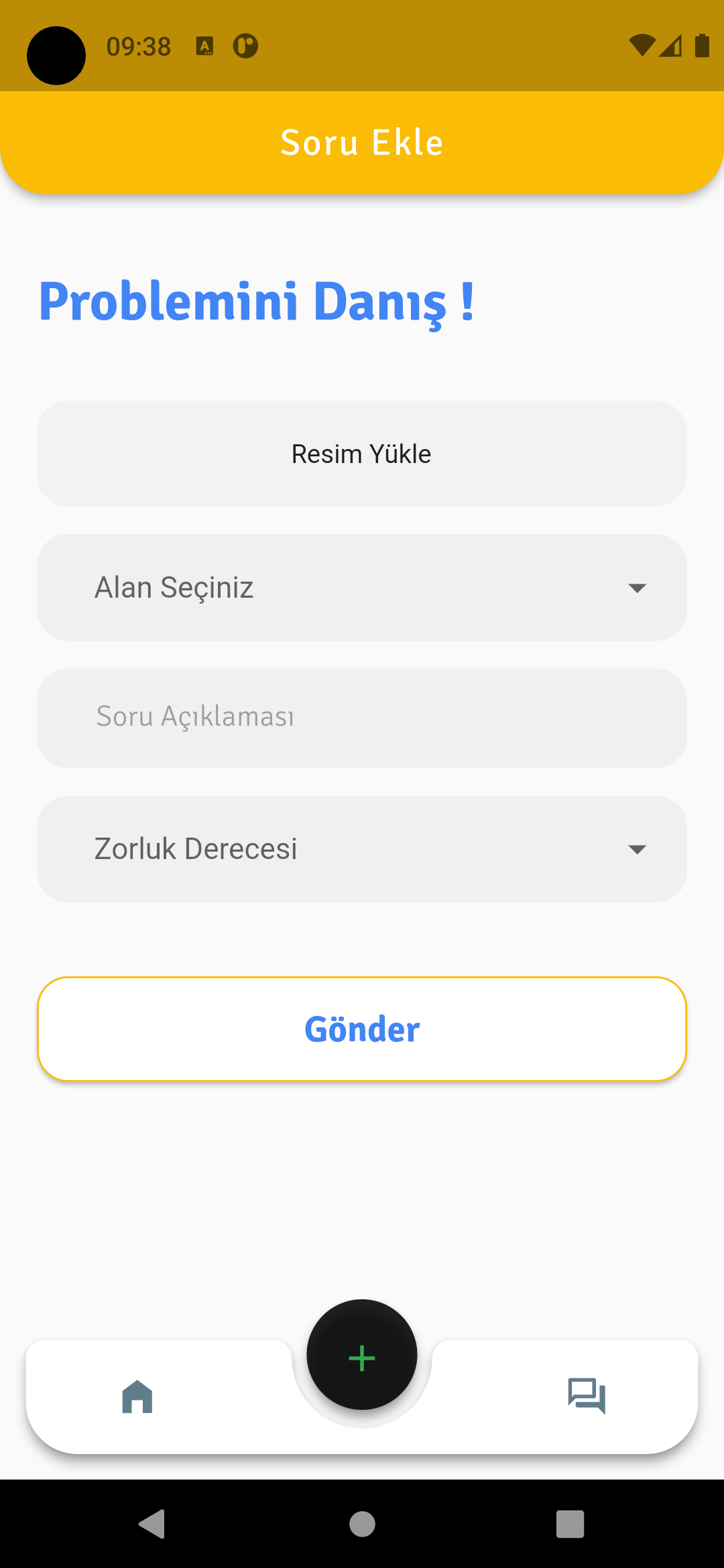Open the Zorluk Derecesi dropdown

click(362, 848)
